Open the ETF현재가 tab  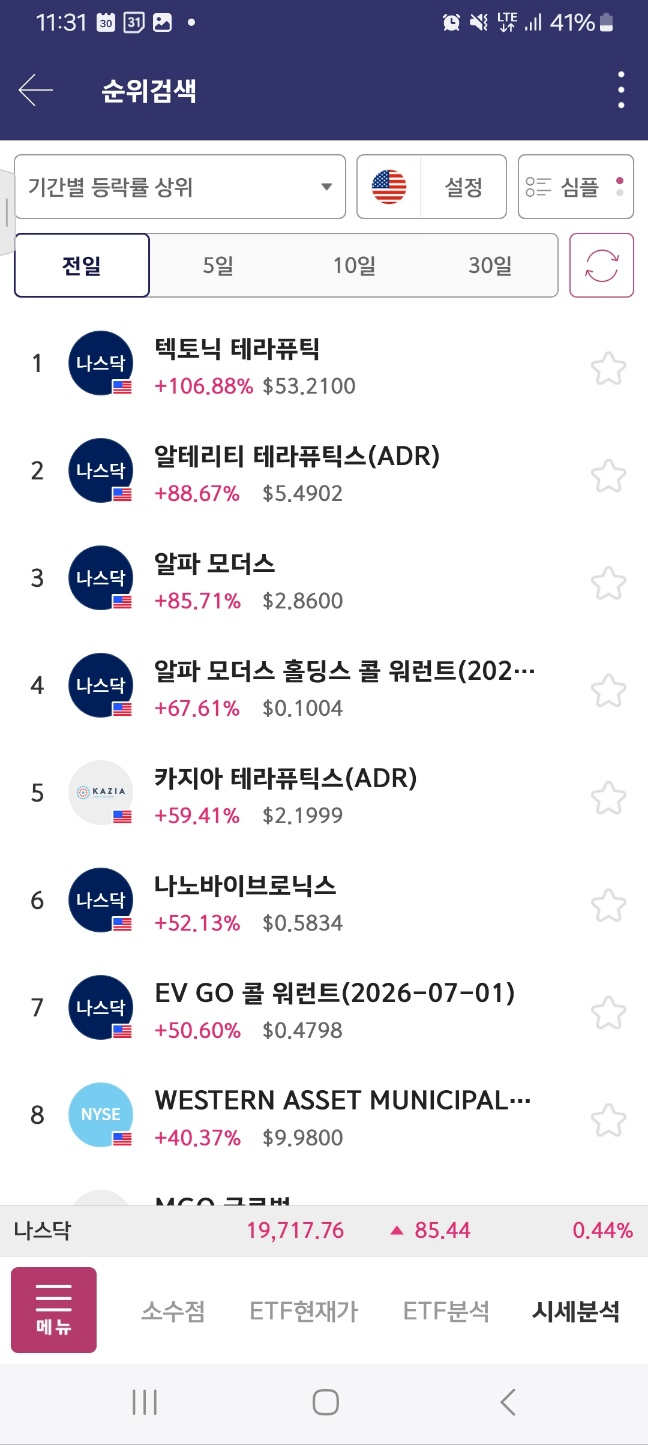[304, 1311]
